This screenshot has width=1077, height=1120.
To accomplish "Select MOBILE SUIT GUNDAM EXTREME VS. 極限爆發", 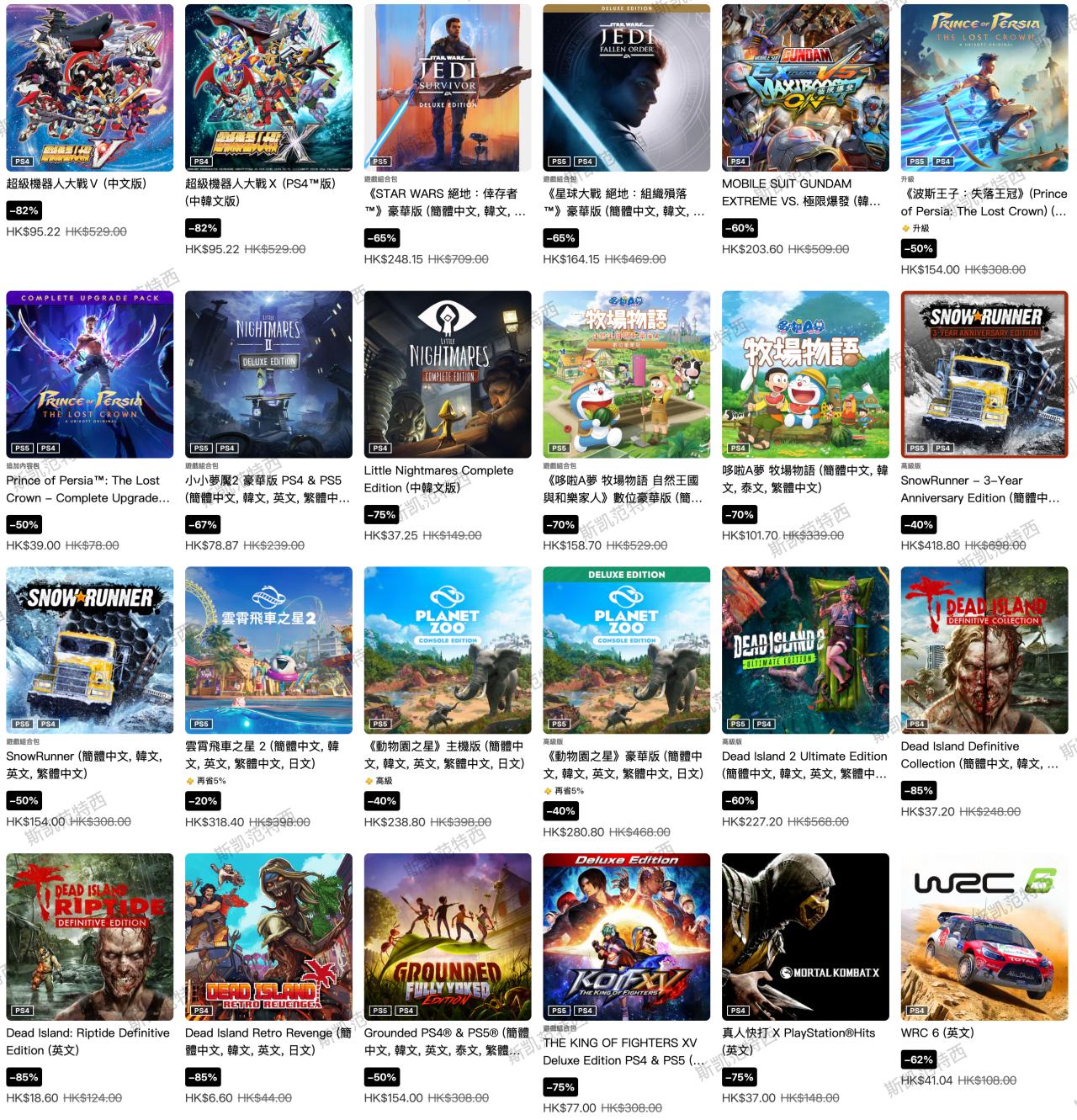I will [x=805, y=88].
